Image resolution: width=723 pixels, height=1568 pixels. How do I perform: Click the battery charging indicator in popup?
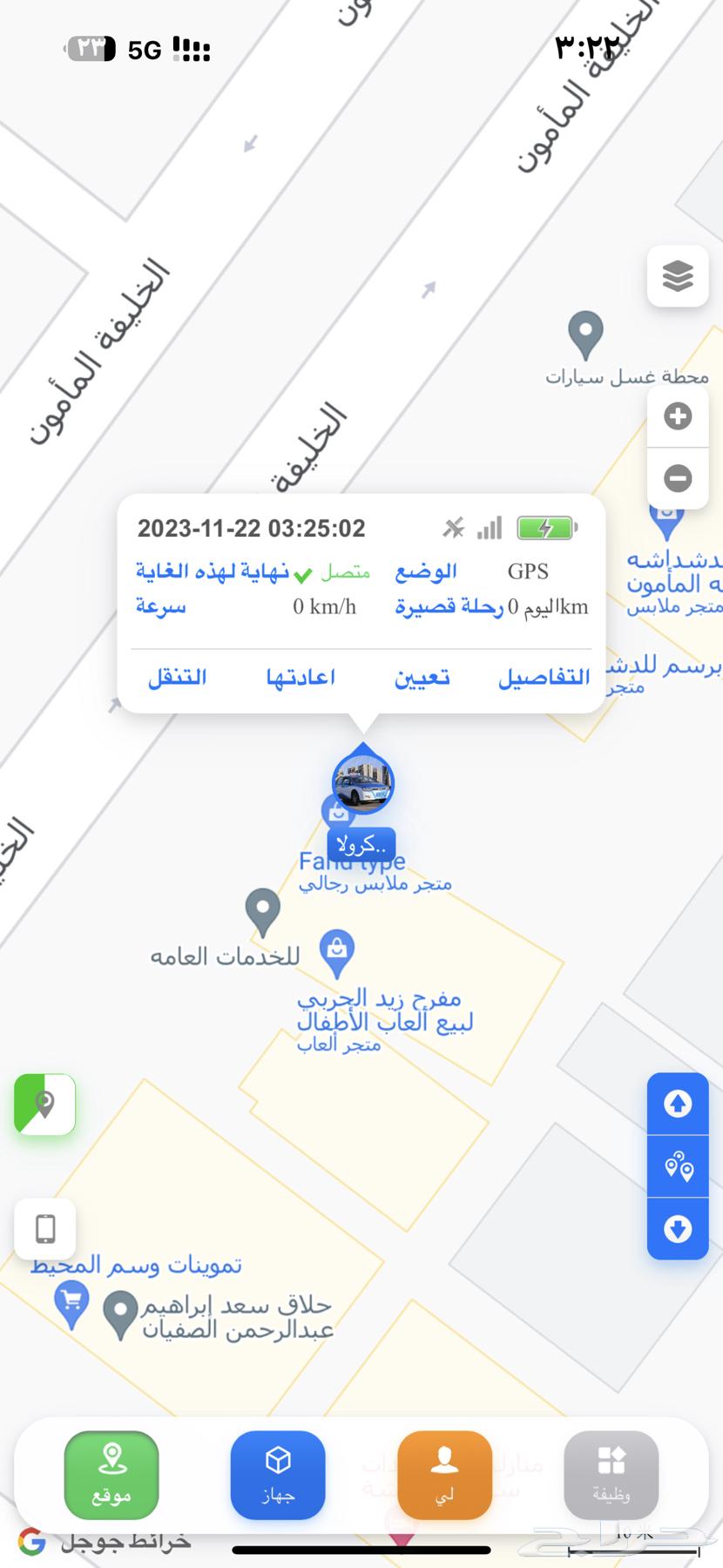click(544, 527)
